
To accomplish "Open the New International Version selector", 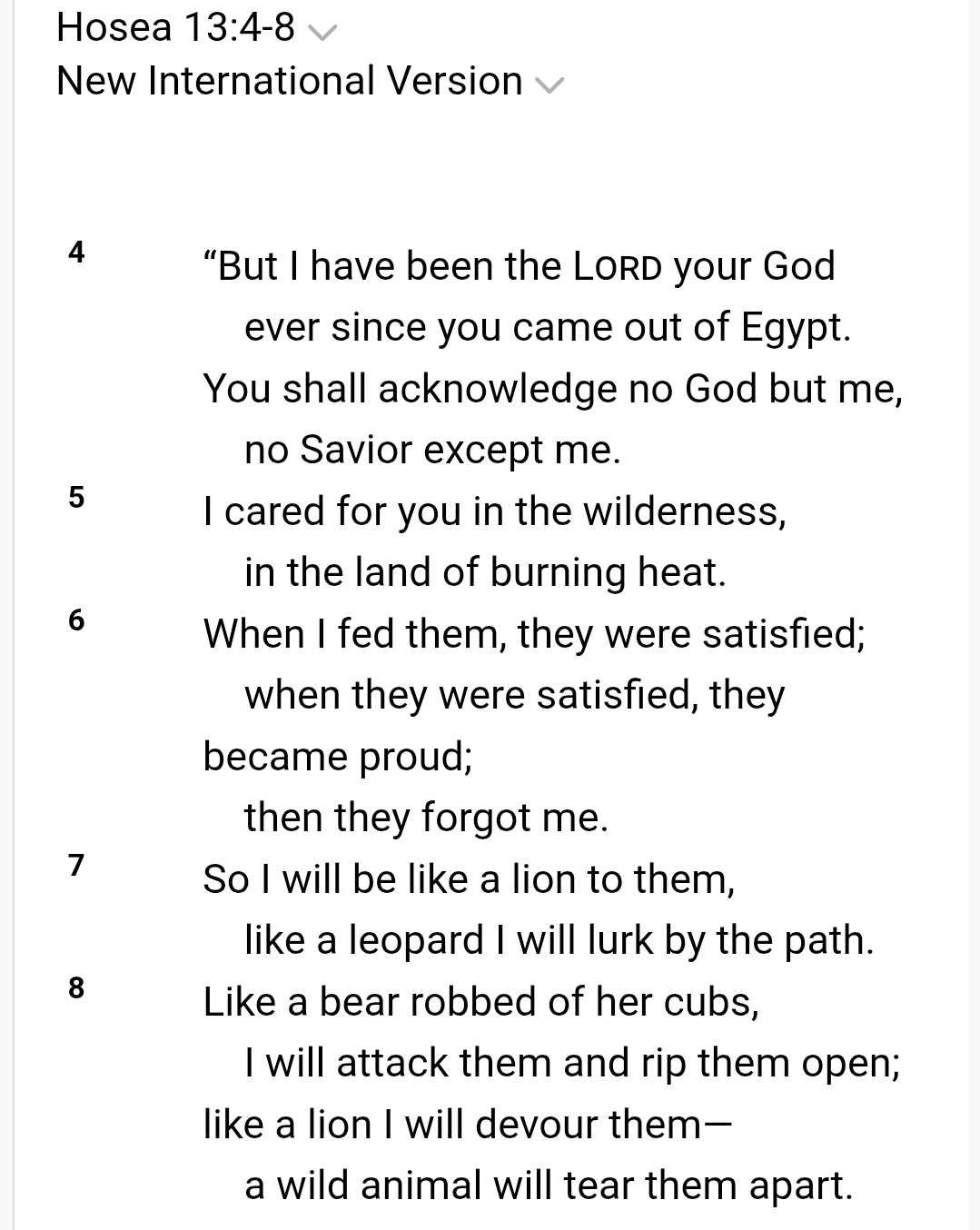I will coord(310,82).
